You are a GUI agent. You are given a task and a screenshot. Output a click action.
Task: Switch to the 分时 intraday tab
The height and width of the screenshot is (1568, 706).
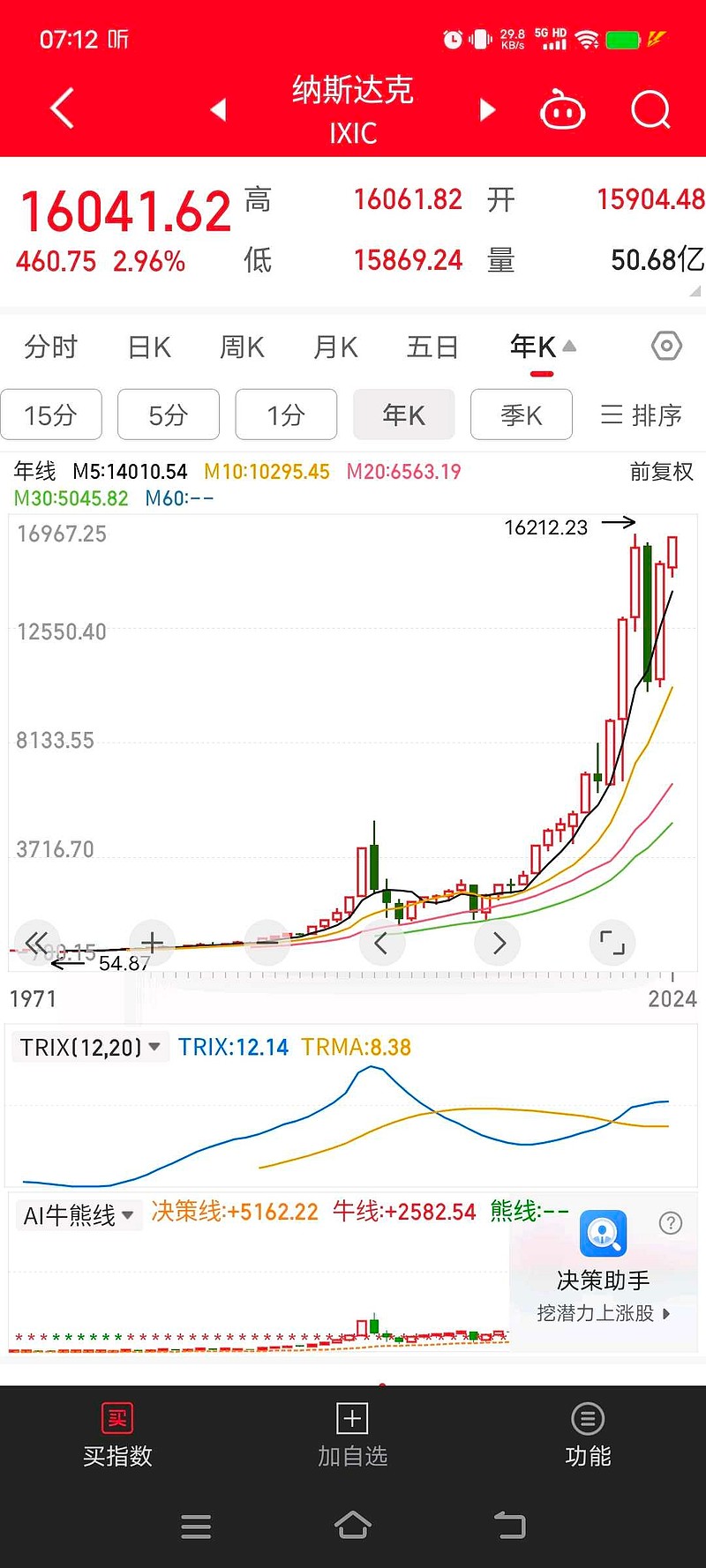click(x=50, y=347)
